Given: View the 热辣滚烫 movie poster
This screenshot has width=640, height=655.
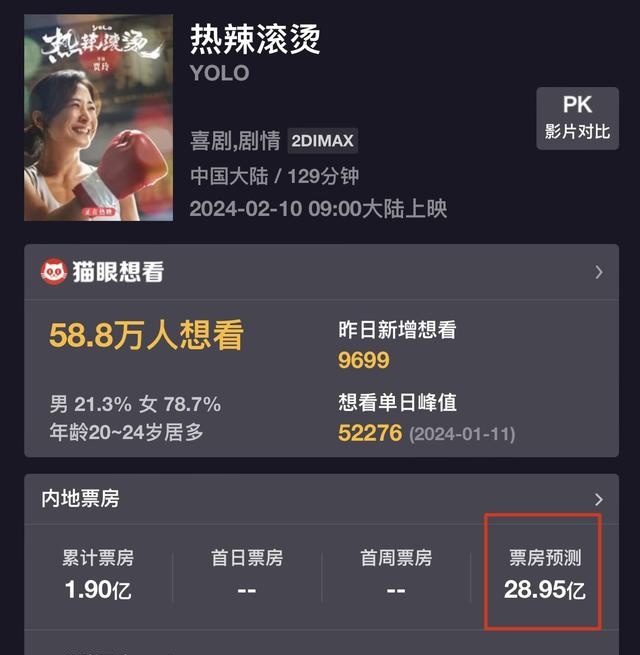Looking at the screenshot, I should (x=98, y=118).
